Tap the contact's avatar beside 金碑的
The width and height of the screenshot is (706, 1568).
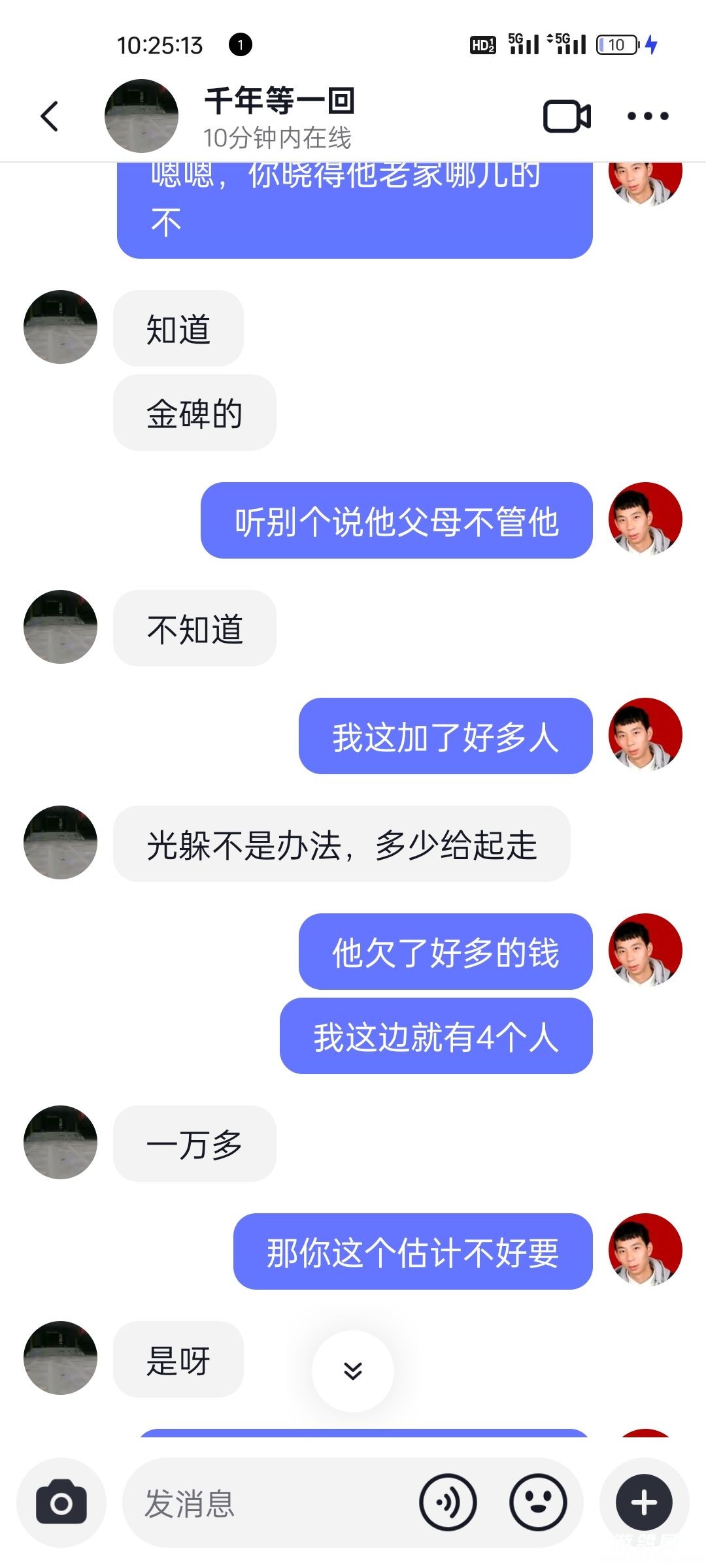click(60, 327)
